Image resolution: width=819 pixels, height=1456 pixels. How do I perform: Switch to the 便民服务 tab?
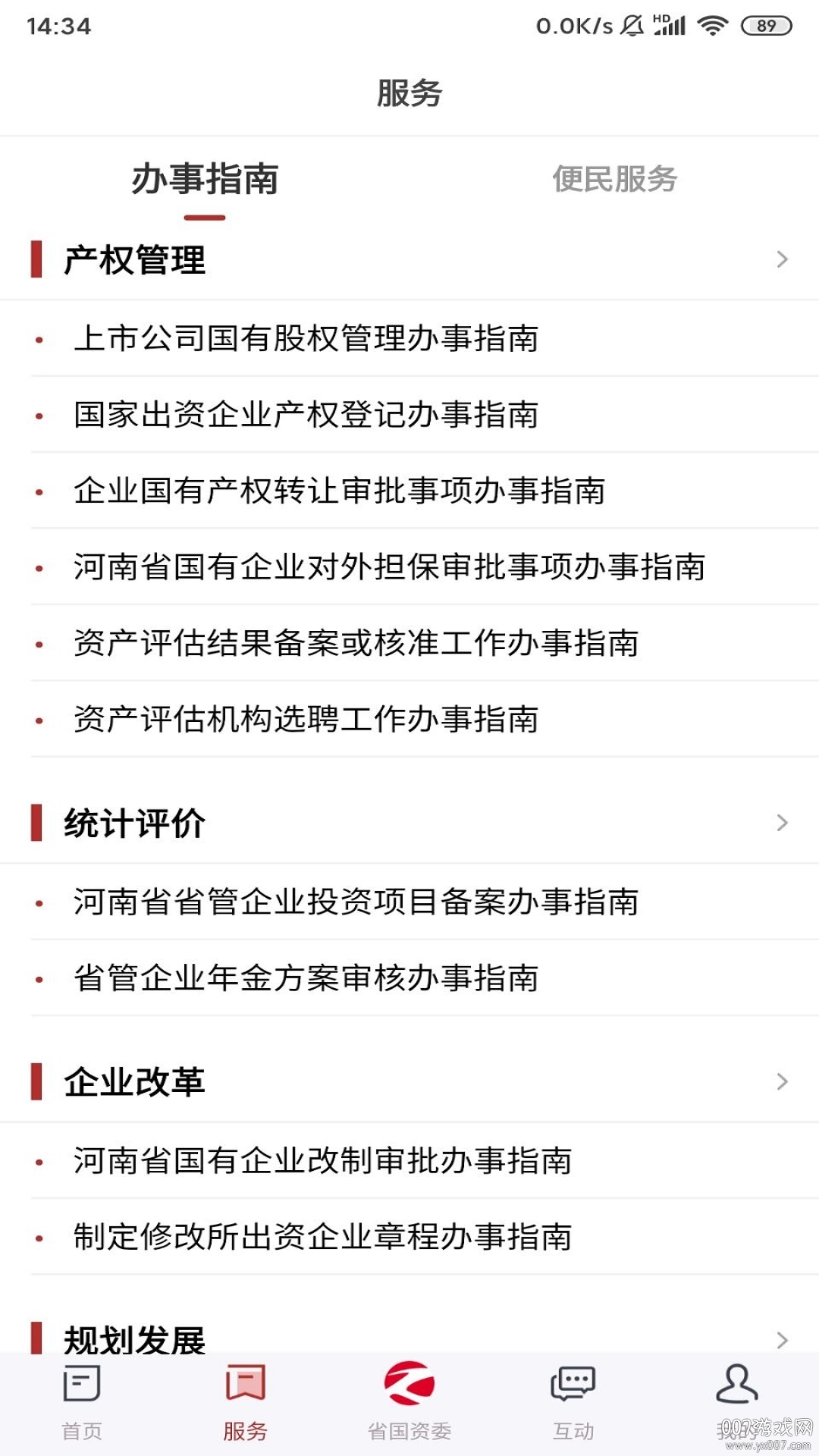(616, 180)
